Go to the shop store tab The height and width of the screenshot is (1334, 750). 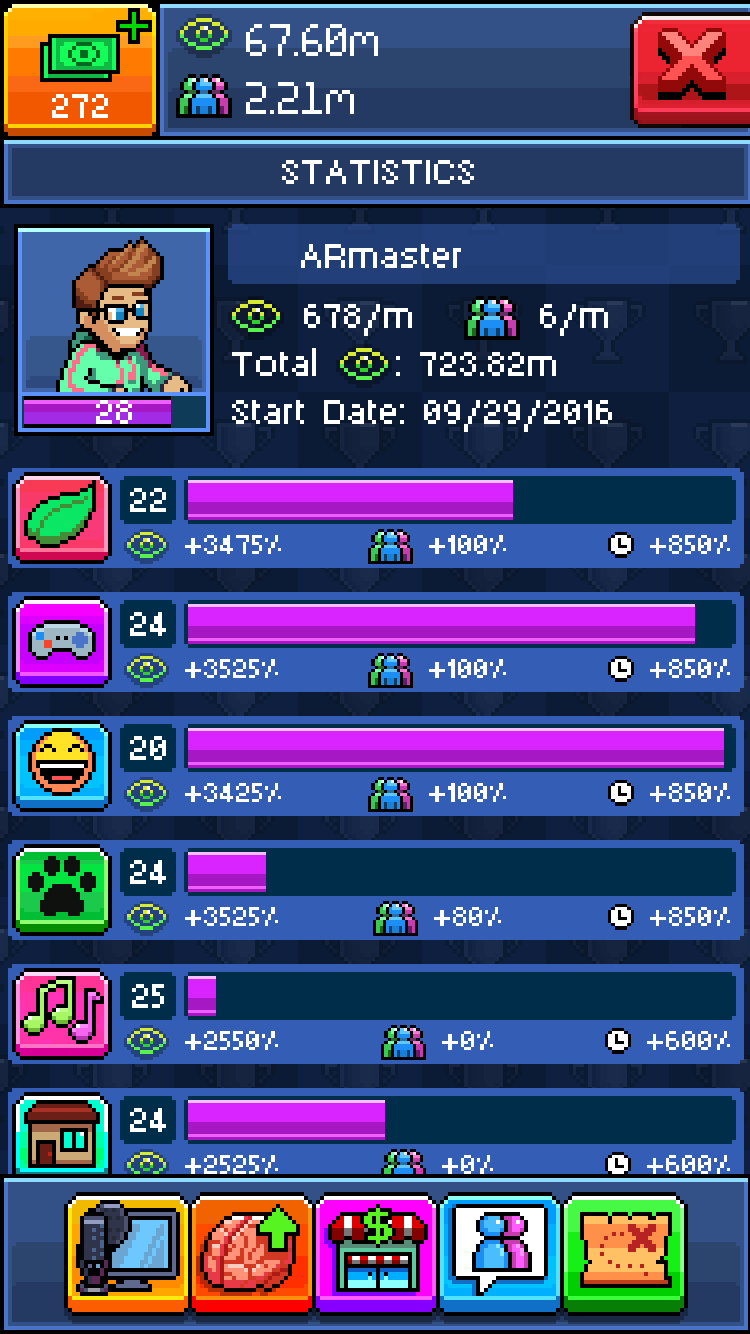point(376,1254)
